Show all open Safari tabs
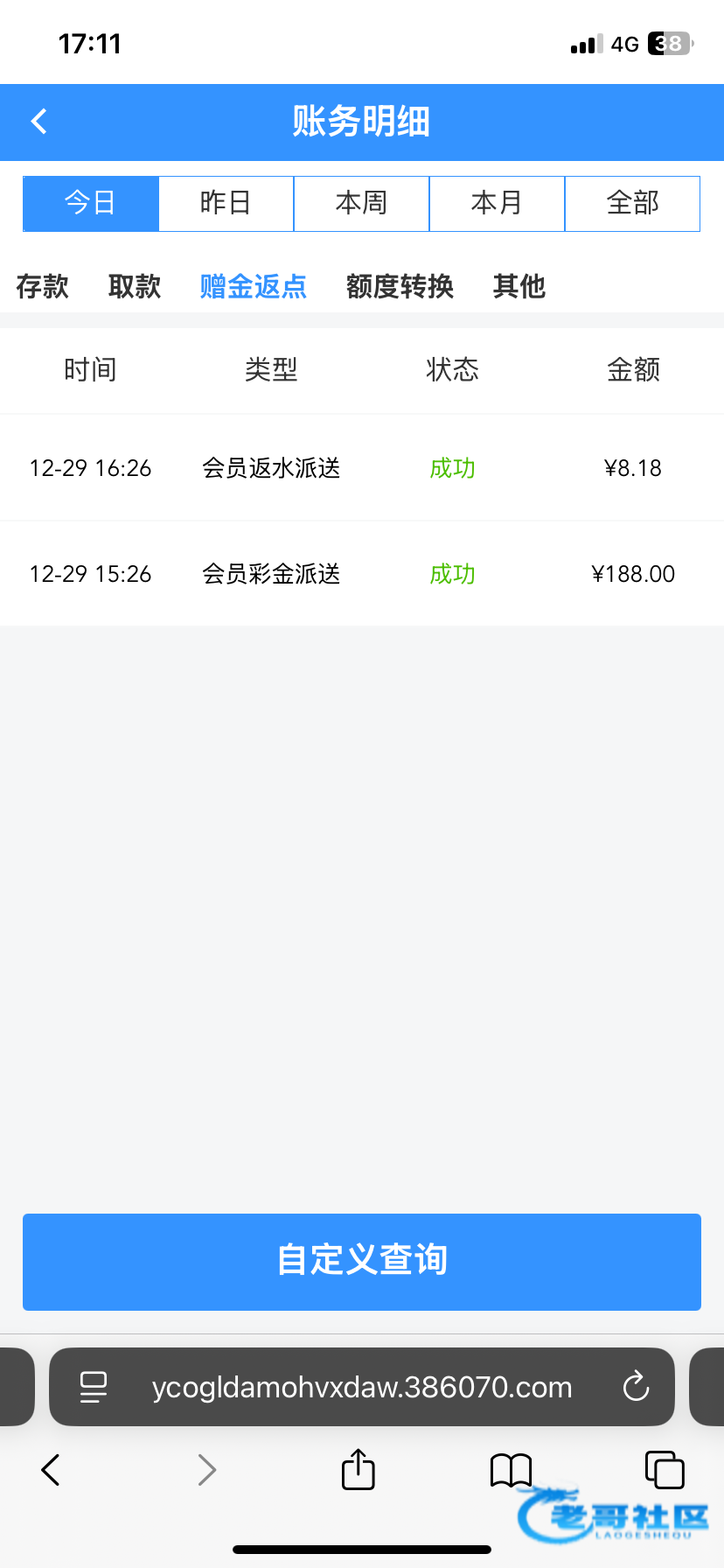724x1568 pixels. click(664, 1469)
